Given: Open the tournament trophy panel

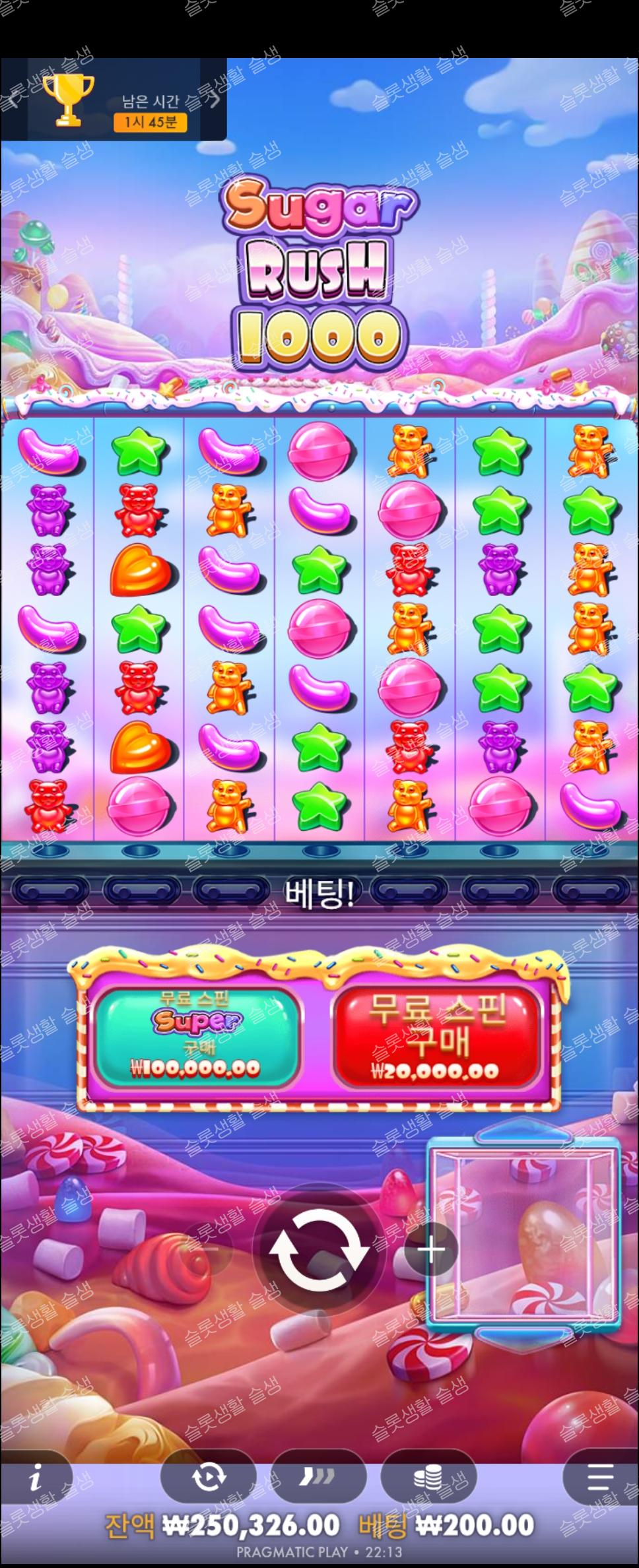Looking at the screenshot, I should click(x=68, y=100).
